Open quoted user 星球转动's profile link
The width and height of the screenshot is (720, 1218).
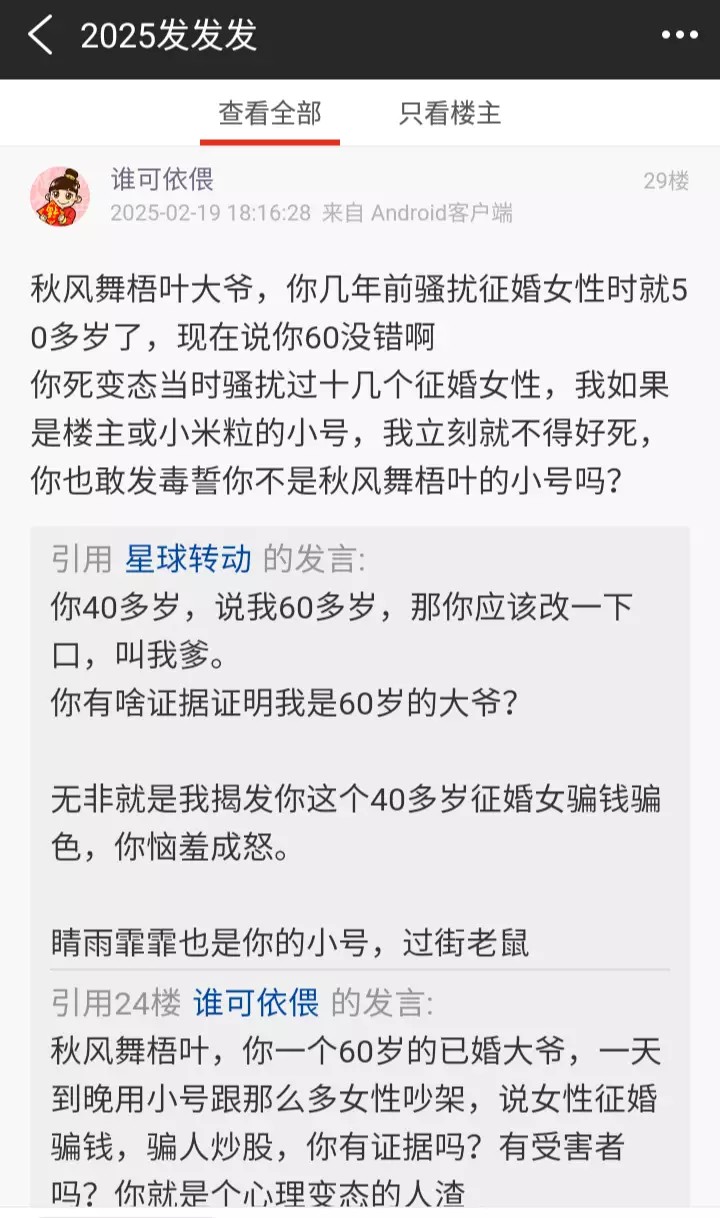(x=188, y=559)
